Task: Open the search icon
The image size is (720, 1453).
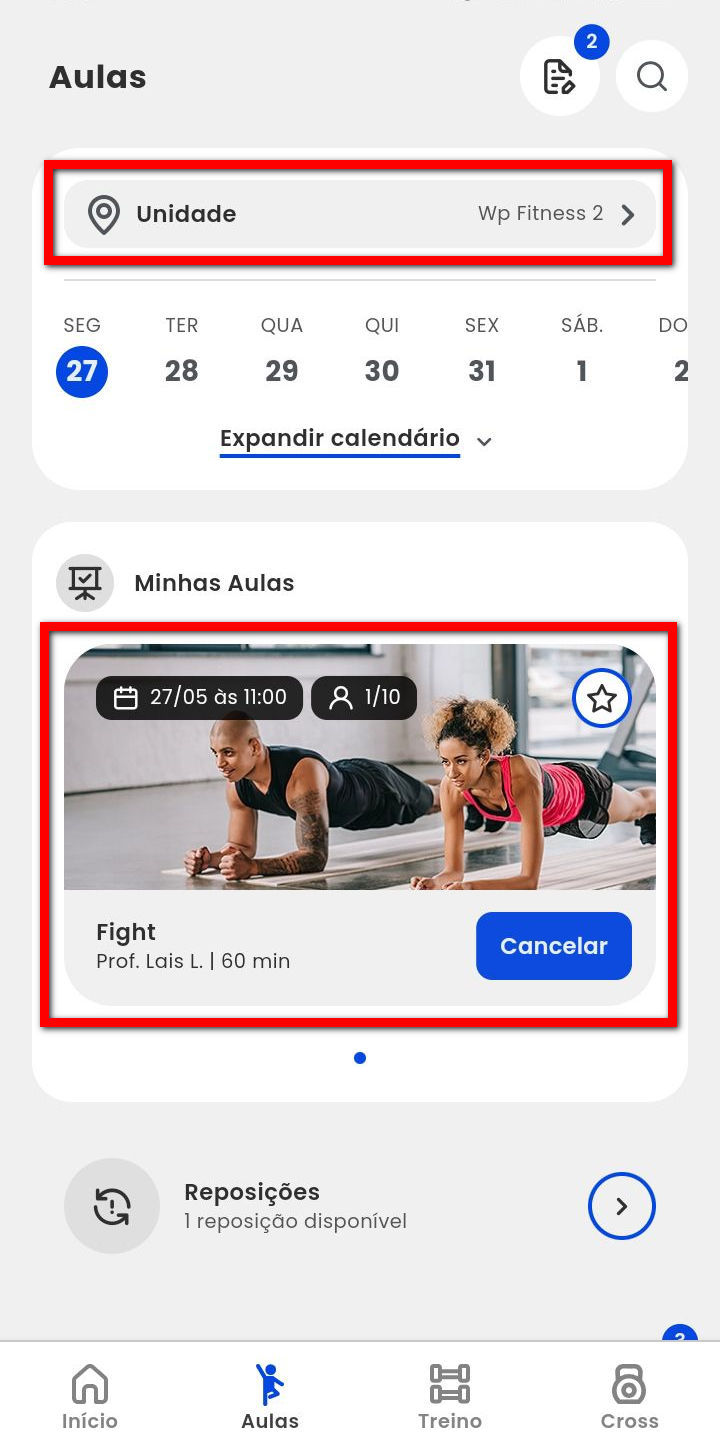Action: [651, 77]
